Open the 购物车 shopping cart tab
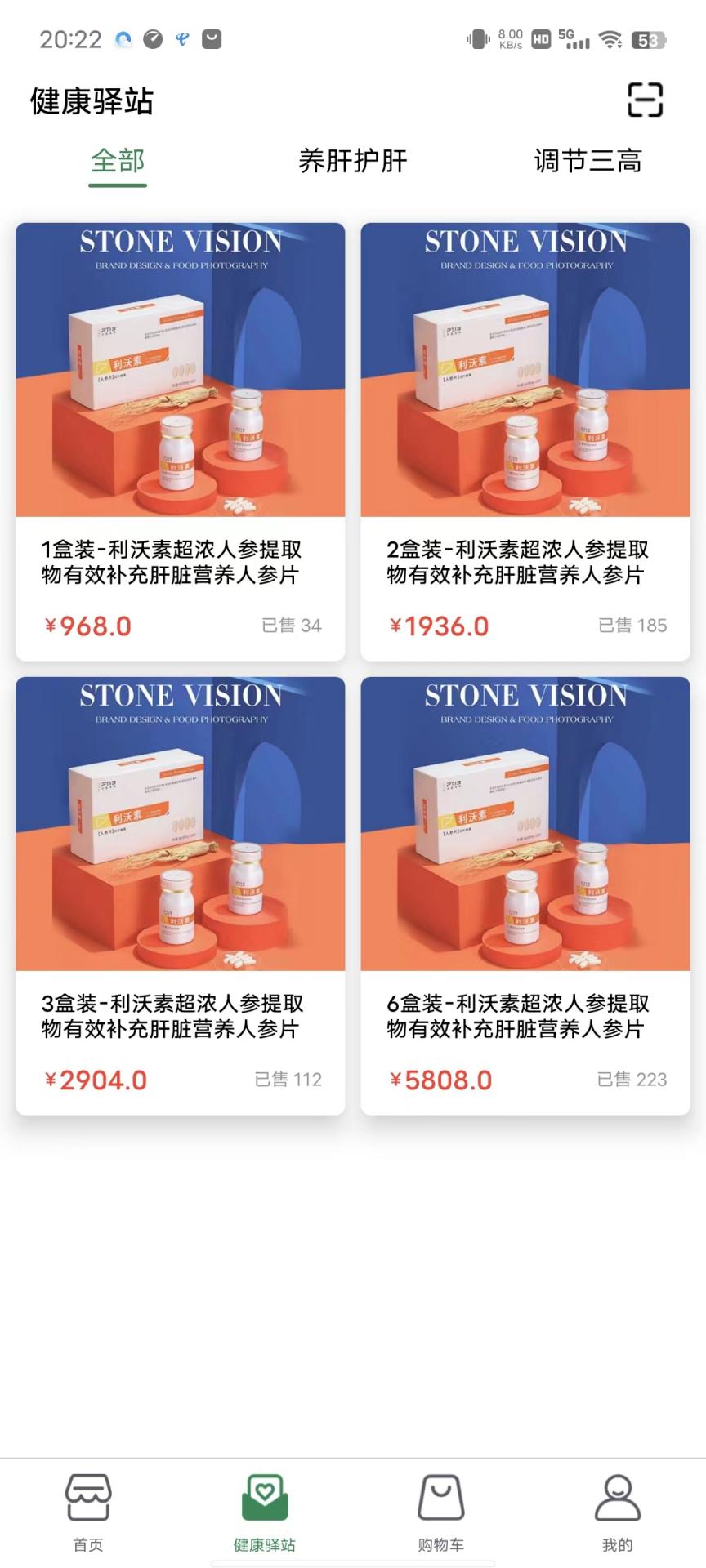 (441, 1512)
